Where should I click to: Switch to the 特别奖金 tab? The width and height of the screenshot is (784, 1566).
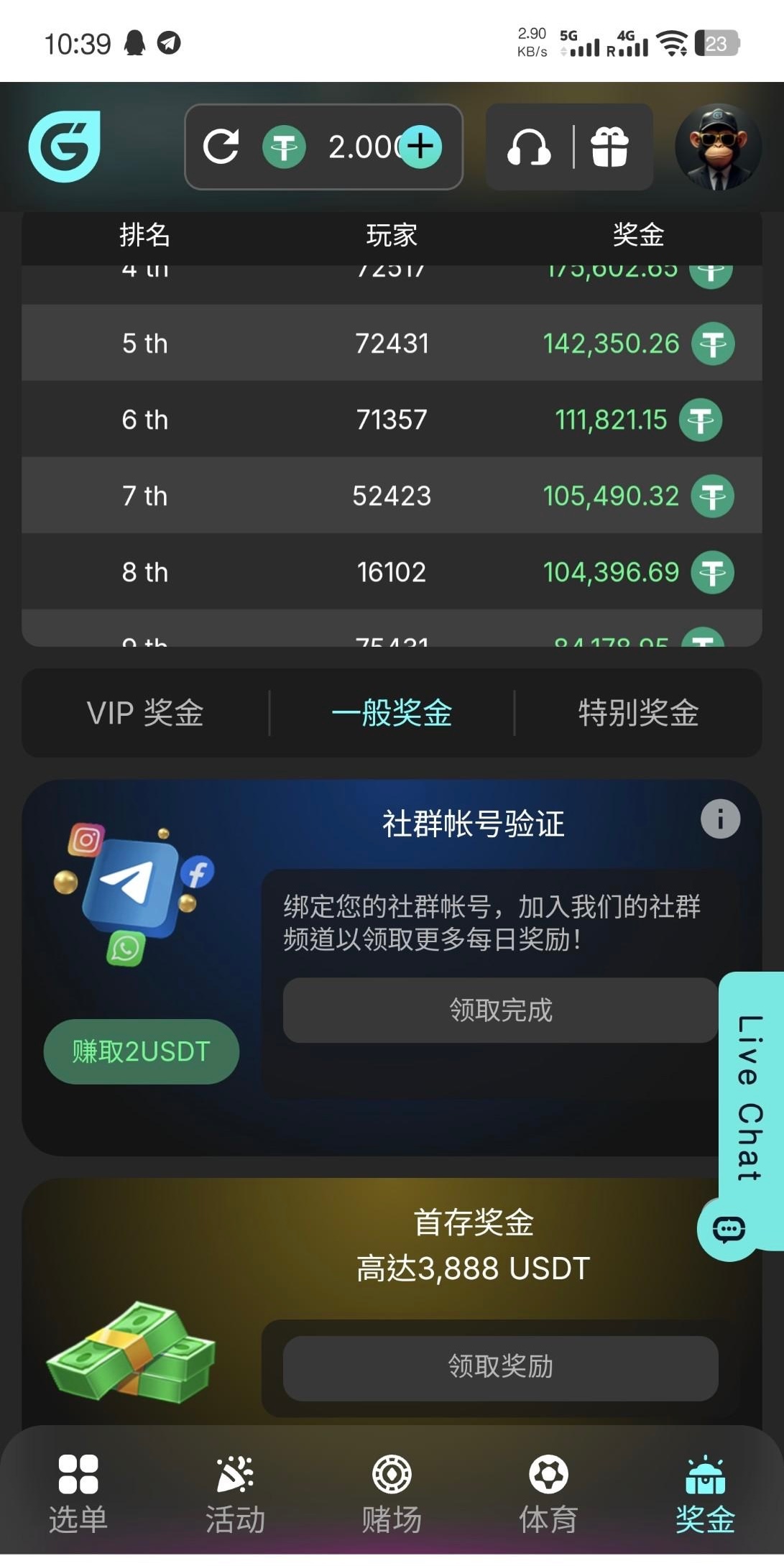pyautogui.click(x=638, y=713)
